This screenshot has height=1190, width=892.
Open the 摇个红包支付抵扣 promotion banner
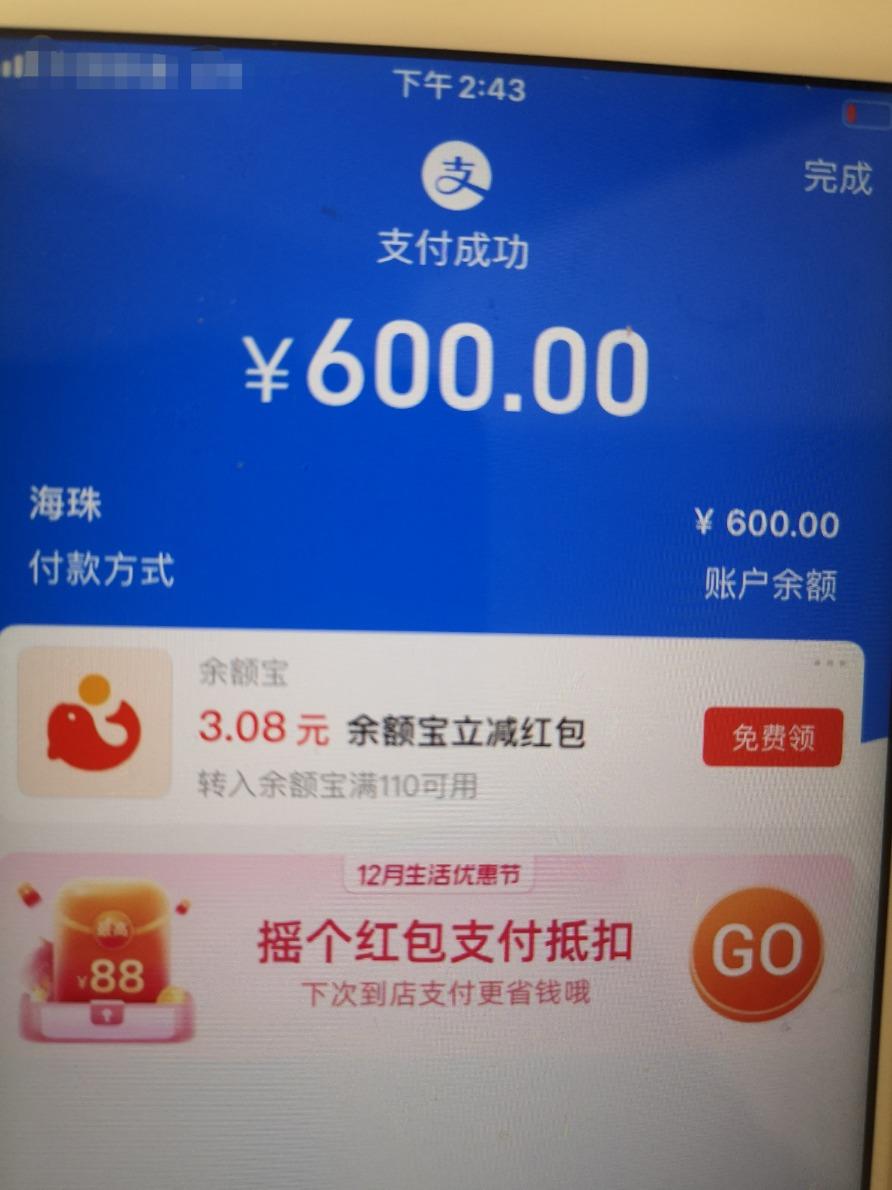444,945
